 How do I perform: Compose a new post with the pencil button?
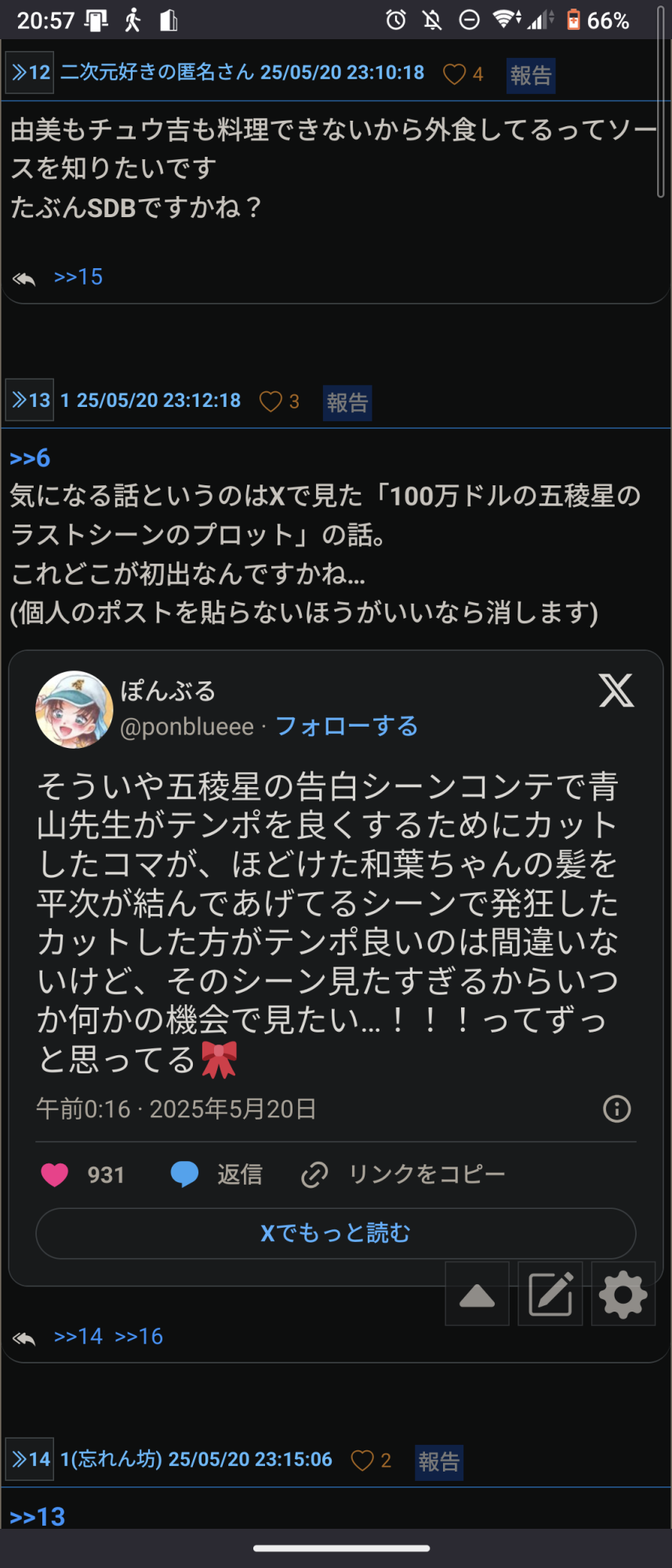click(x=550, y=1294)
